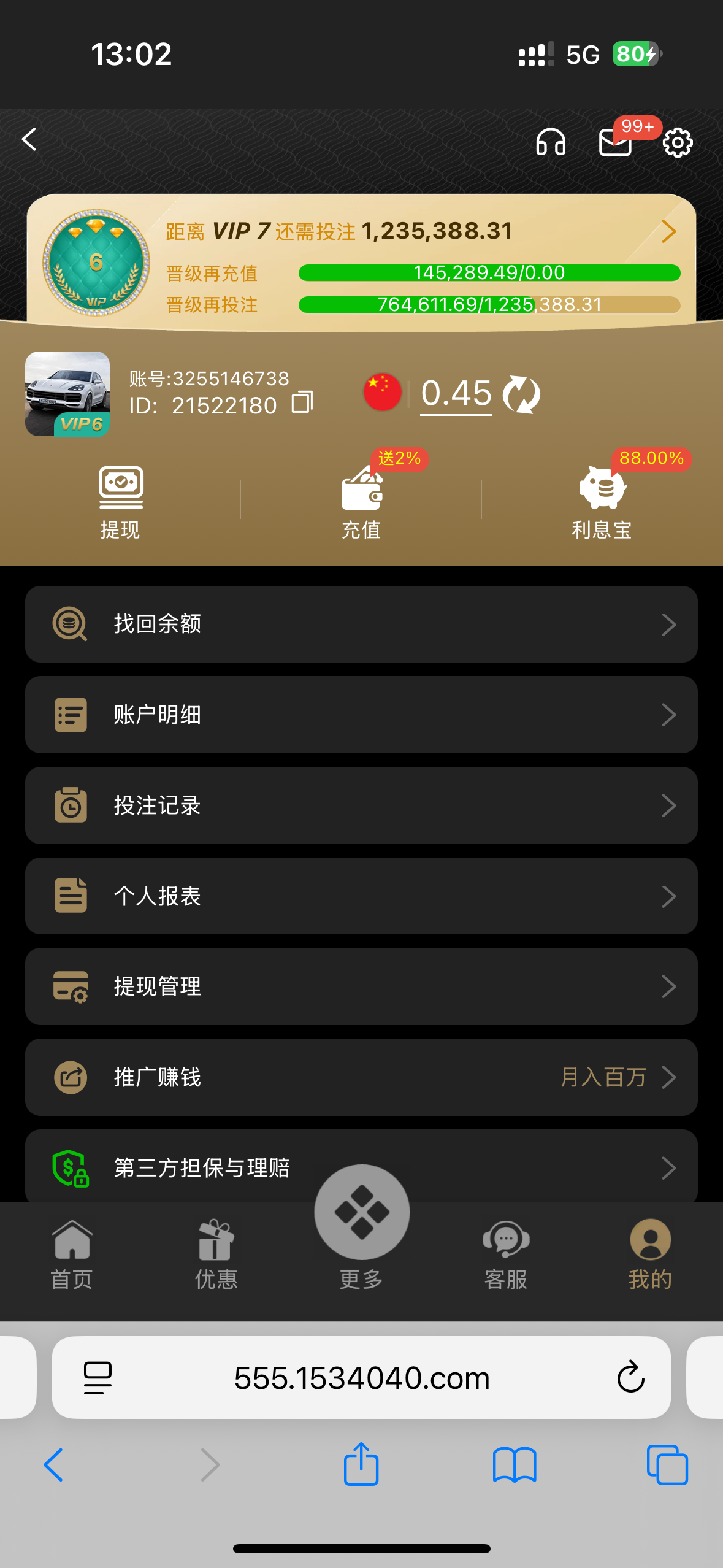
Task: Open the settings gear
Action: (678, 142)
